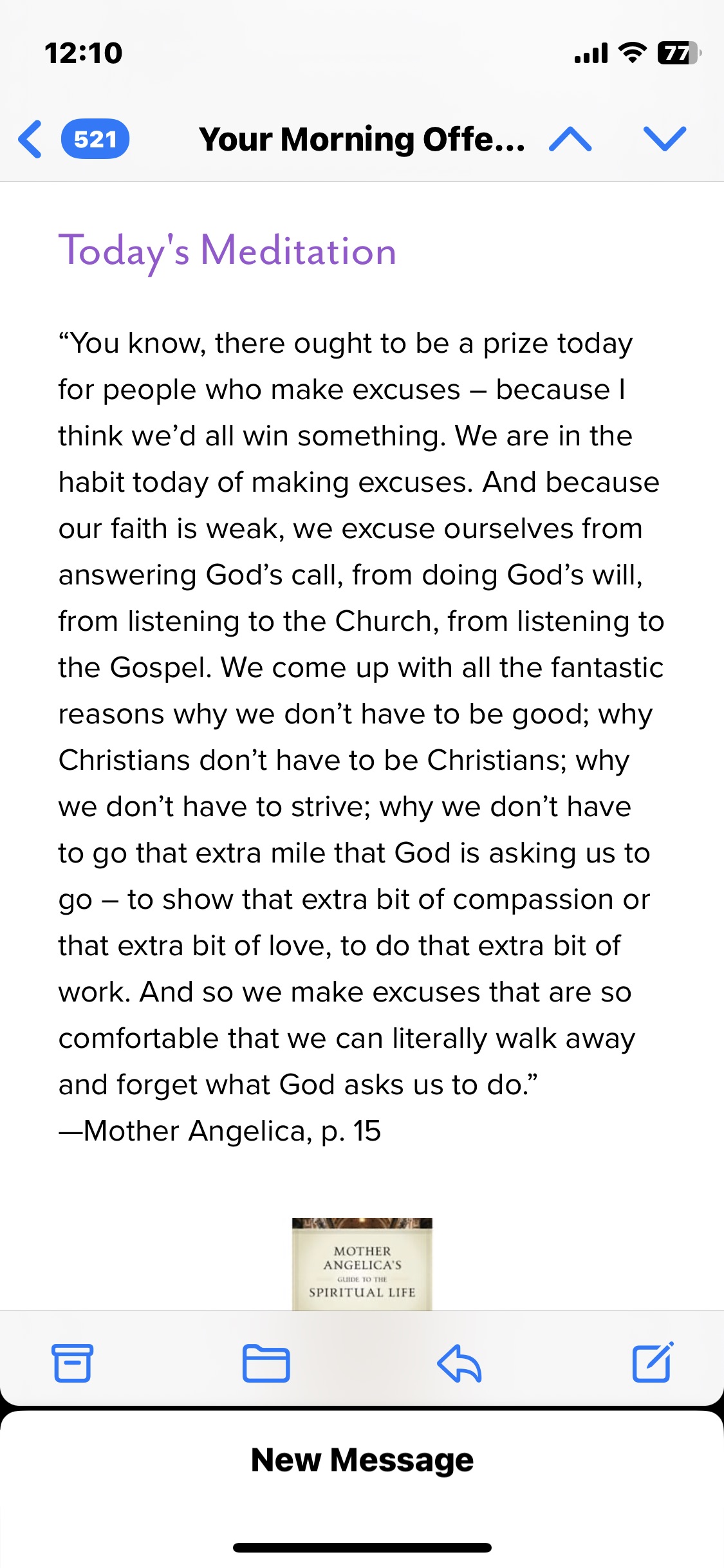Archive this email
This screenshot has height=1568, width=724.
coord(72,1363)
